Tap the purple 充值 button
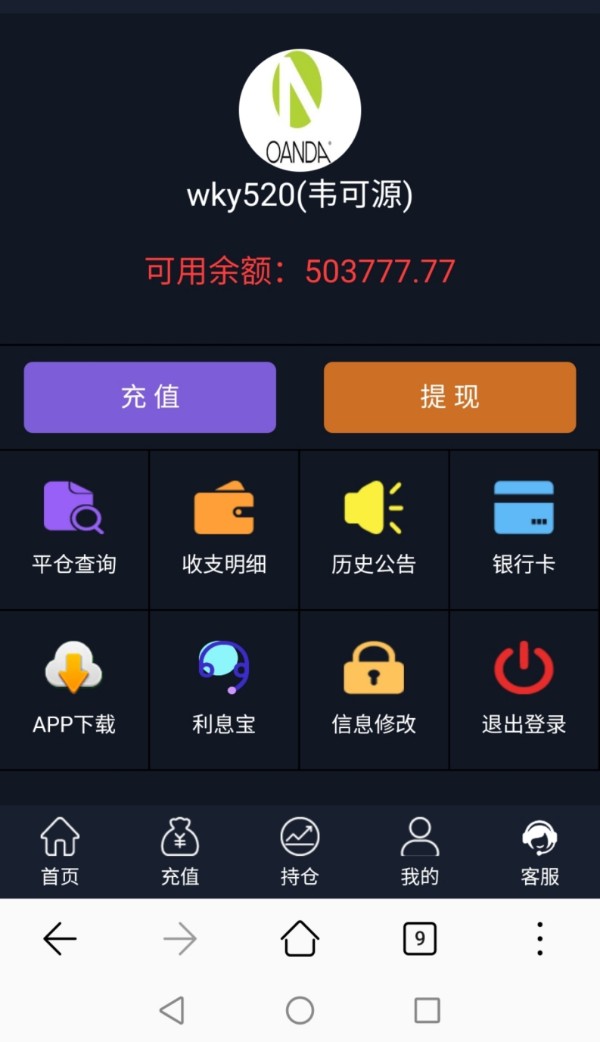 pyautogui.click(x=150, y=397)
